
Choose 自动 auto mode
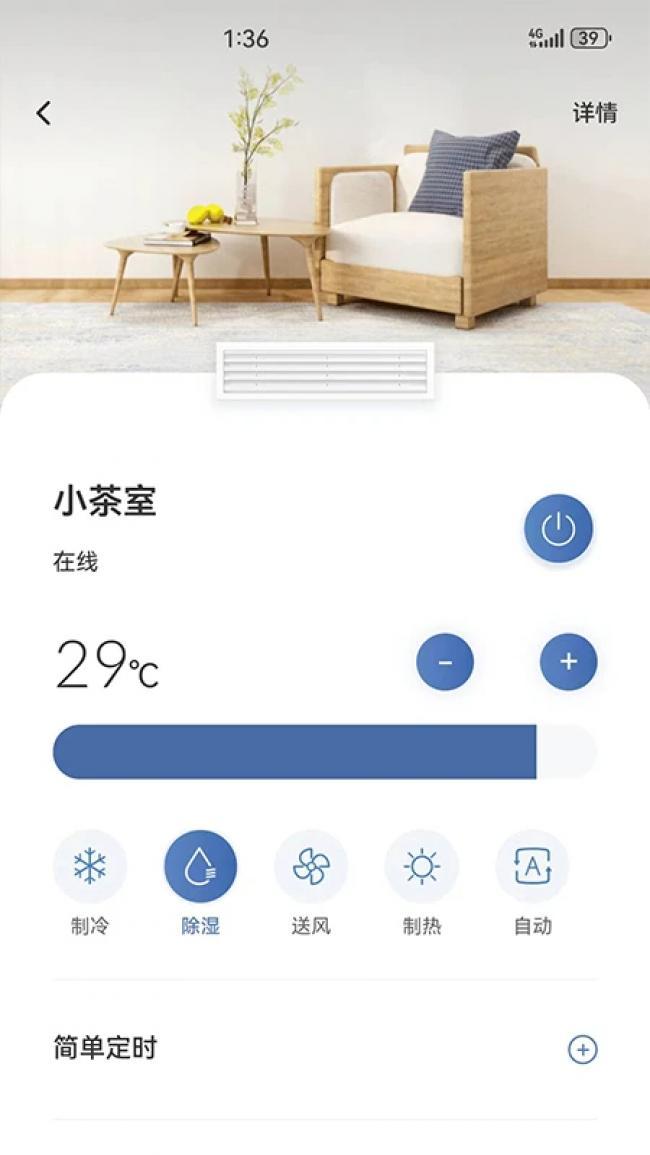[x=532, y=866]
